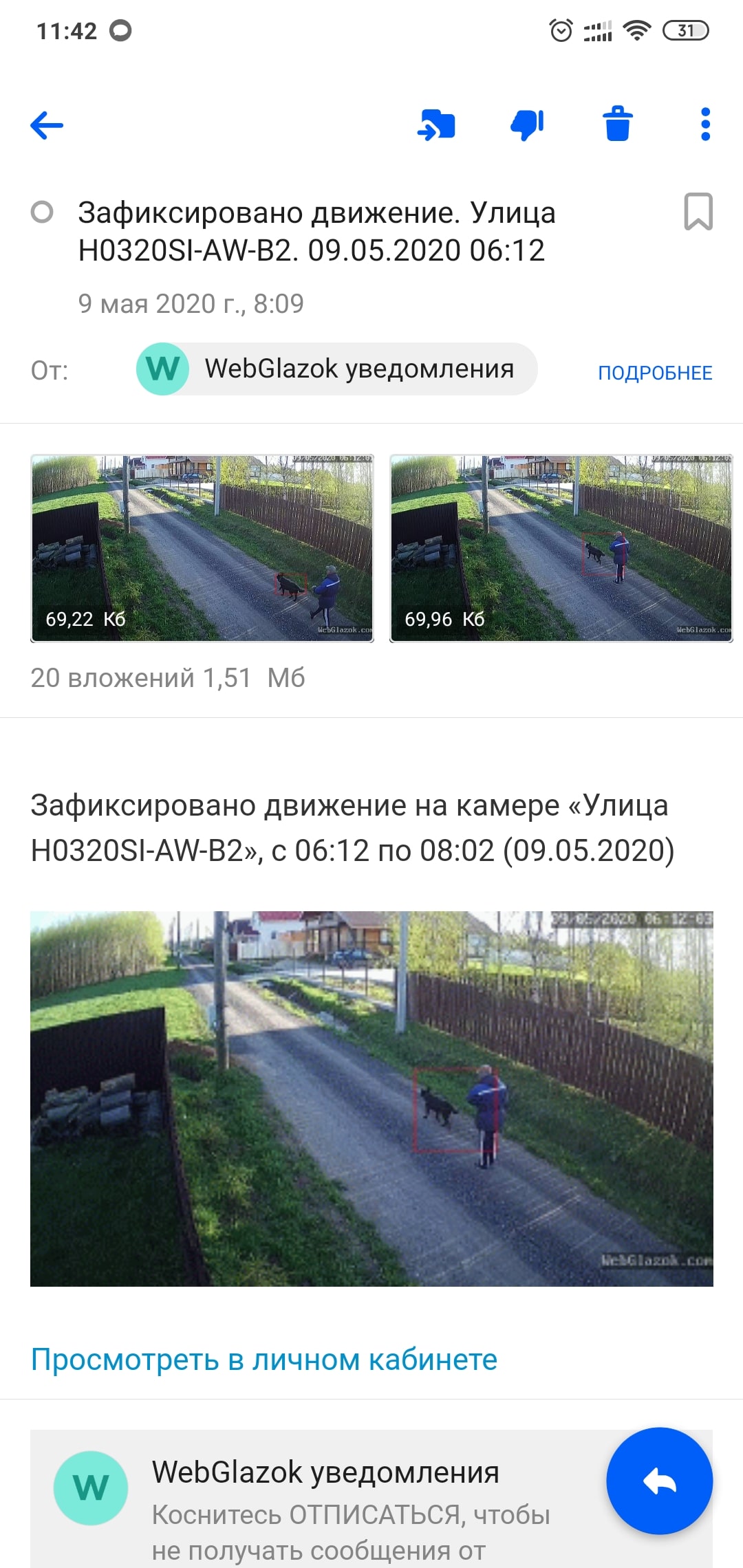Delete the email using trash icon
Screen dimensions: 743x1568
pyautogui.click(x=616, y=125)
